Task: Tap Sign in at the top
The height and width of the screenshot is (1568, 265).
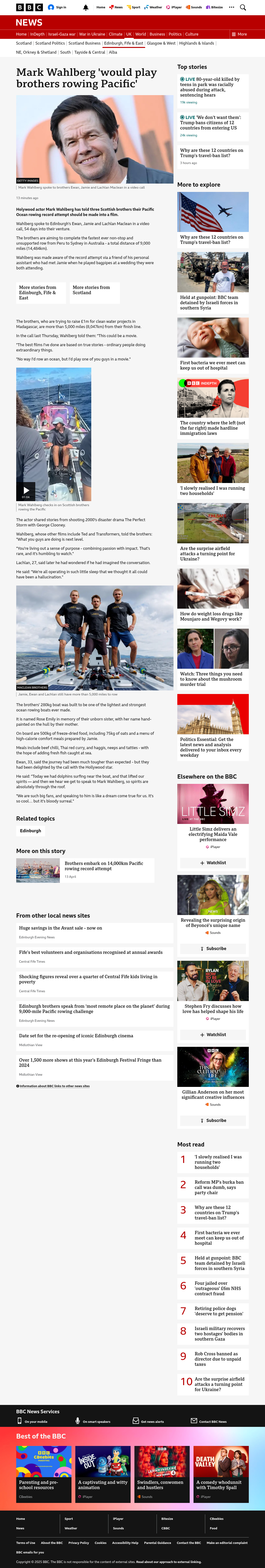Action: pyautogui.click(x=58, y=7)
